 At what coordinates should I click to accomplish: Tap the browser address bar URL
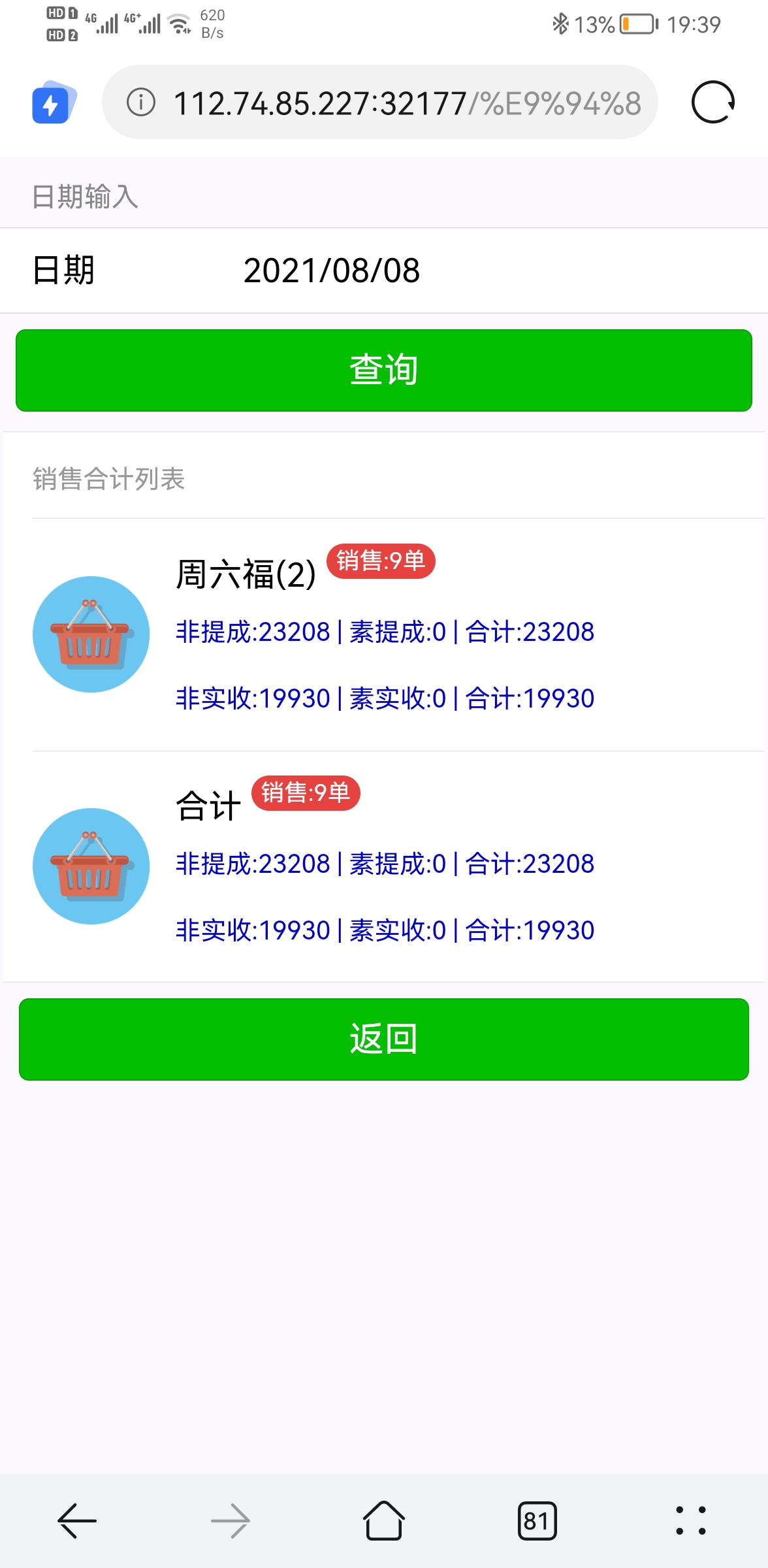408,103
